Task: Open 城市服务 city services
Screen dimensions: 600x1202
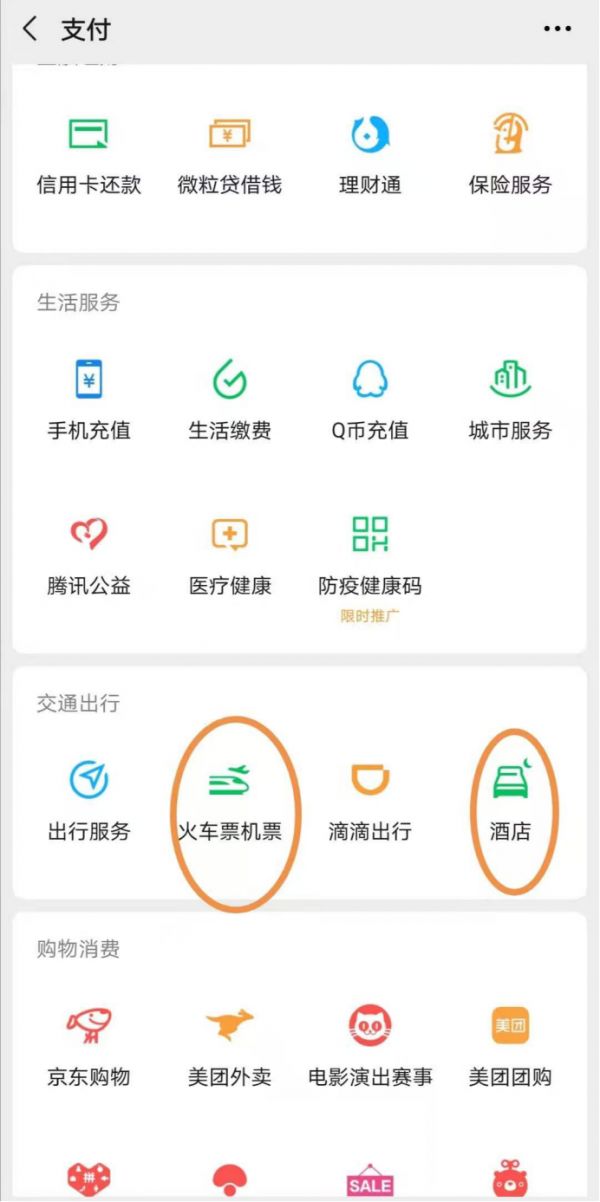Action: tap(510, 401)
